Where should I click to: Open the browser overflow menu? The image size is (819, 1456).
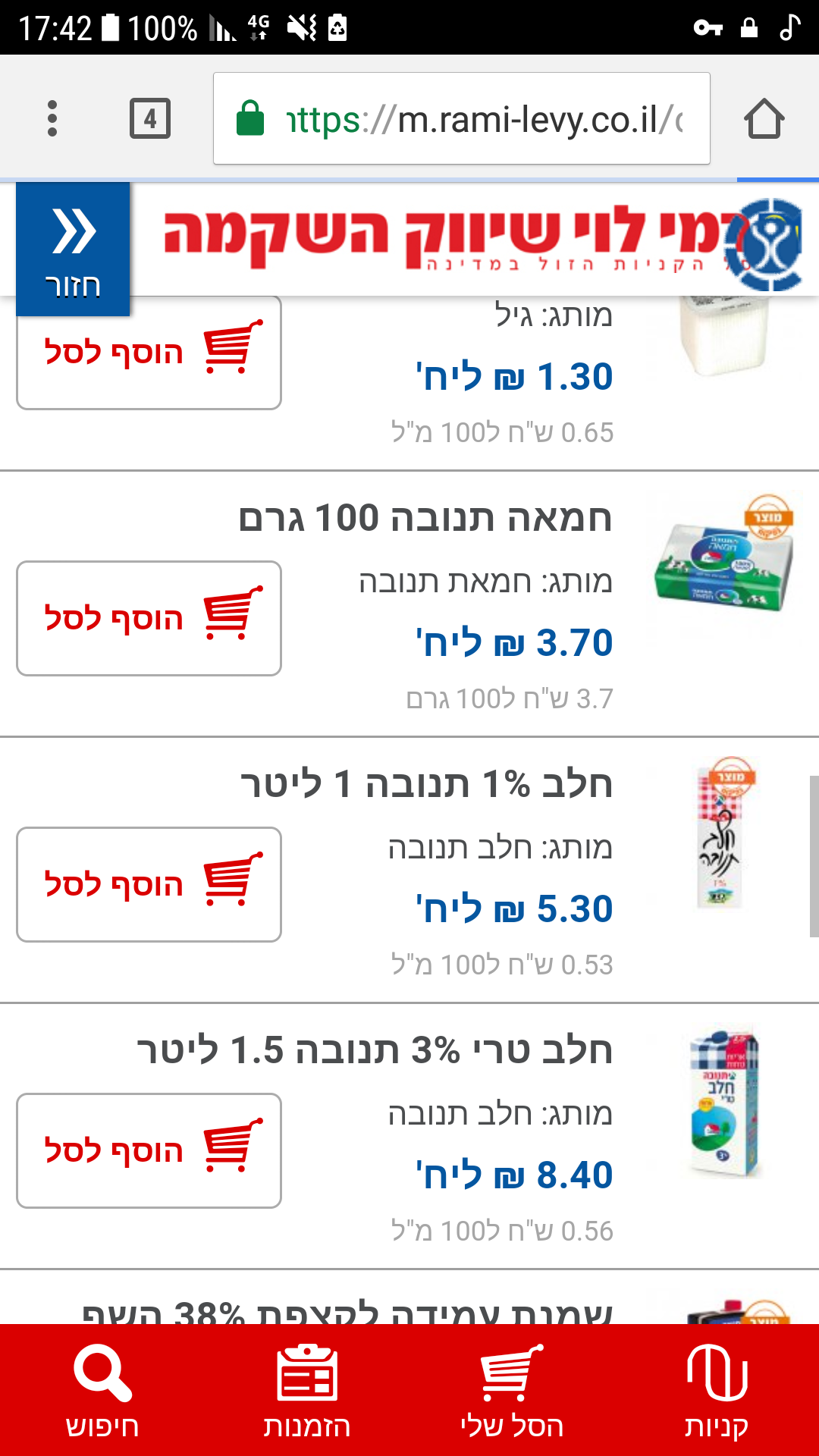click(52, 118)
